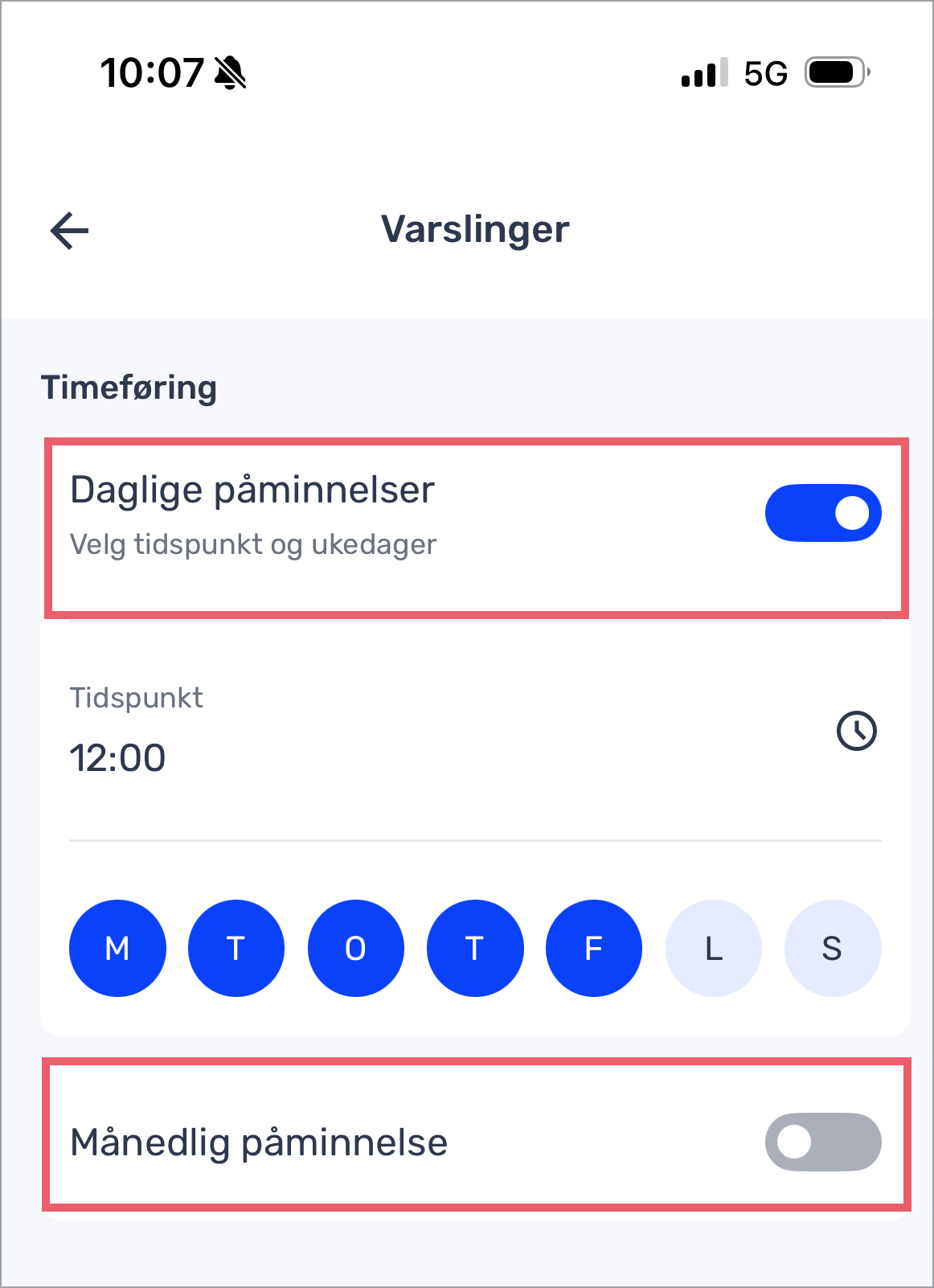Click the muted notifications bell in status bar
Screen dimensions: 934x1288
pyautogui.click(x=227, y=73)
